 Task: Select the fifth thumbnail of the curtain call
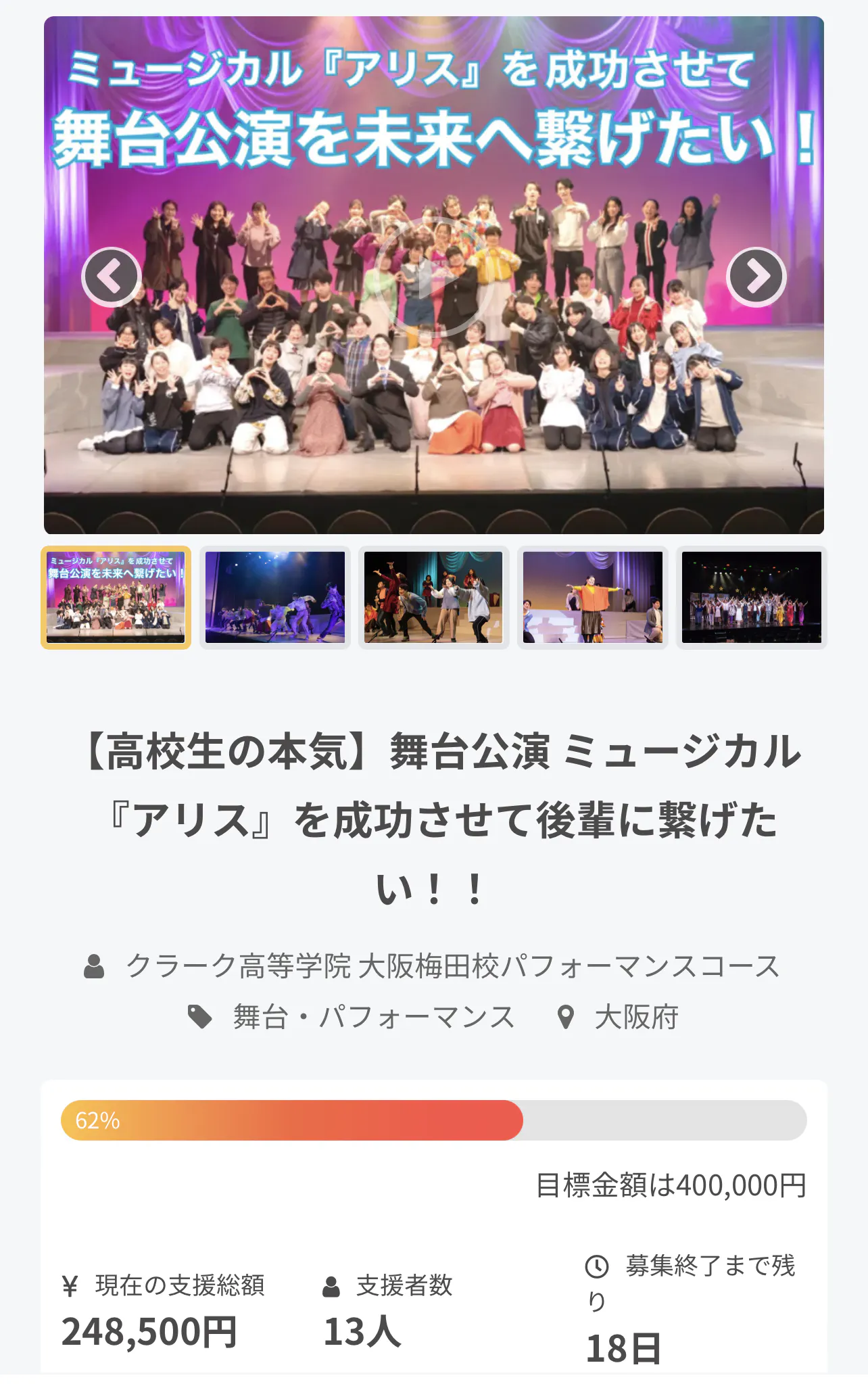[752, 598]
